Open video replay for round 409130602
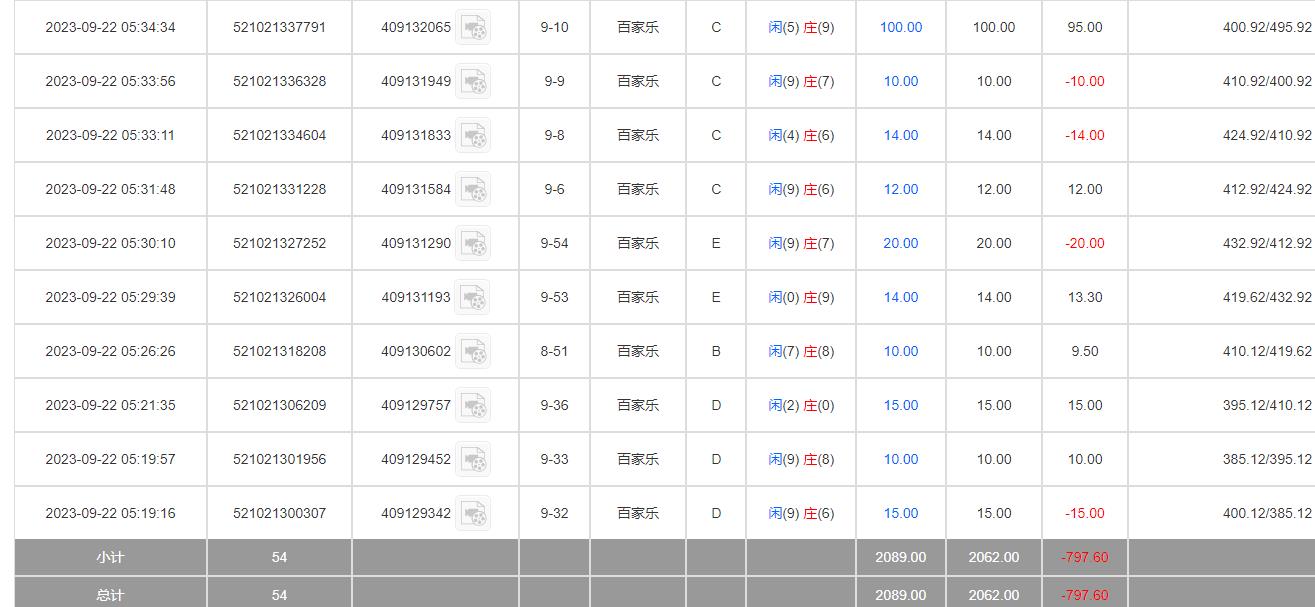Image resolution: width=1315 pixels, height=607 pixels. [x=473, y=352]
